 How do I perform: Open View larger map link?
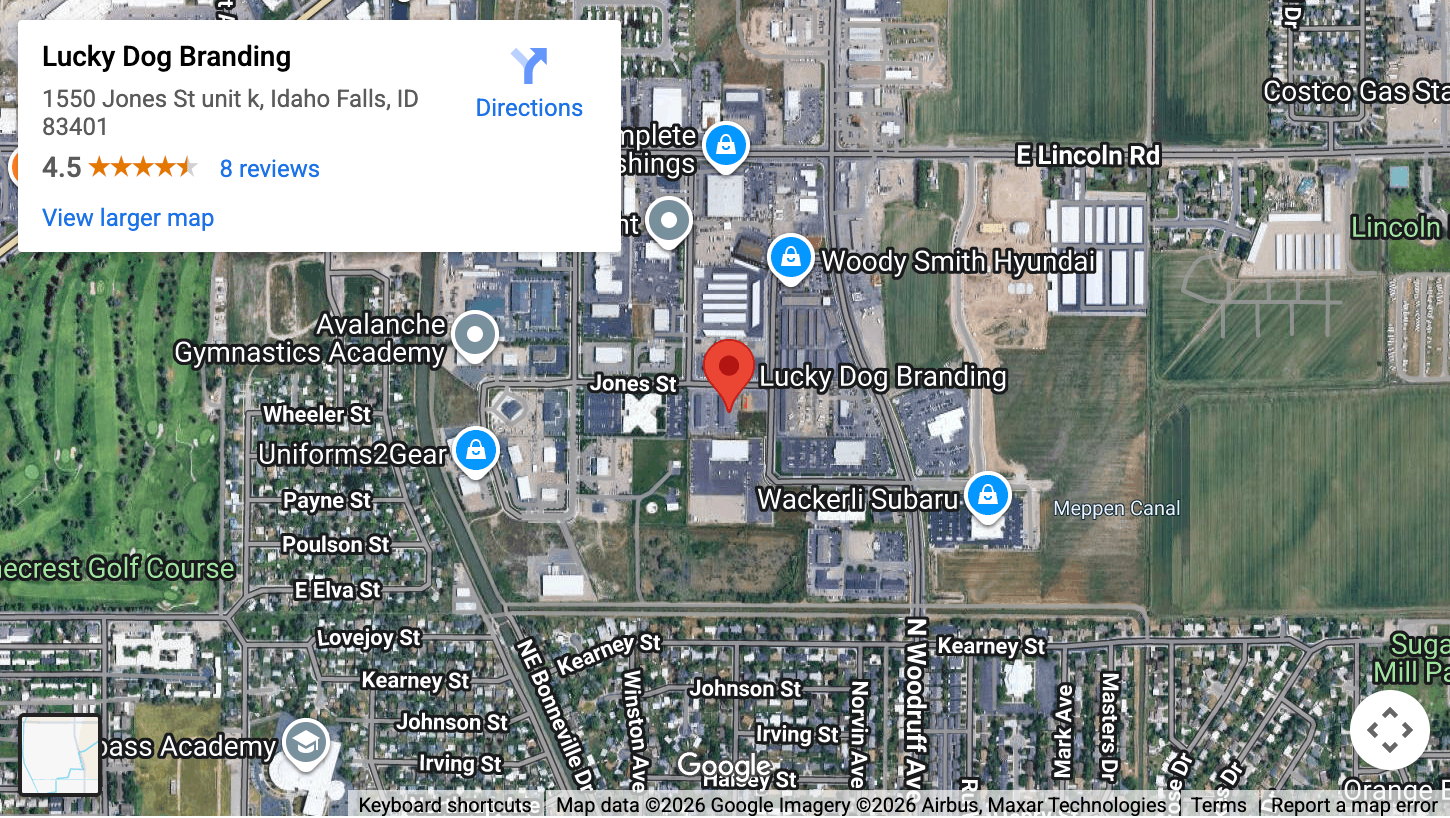click(128, 218)
